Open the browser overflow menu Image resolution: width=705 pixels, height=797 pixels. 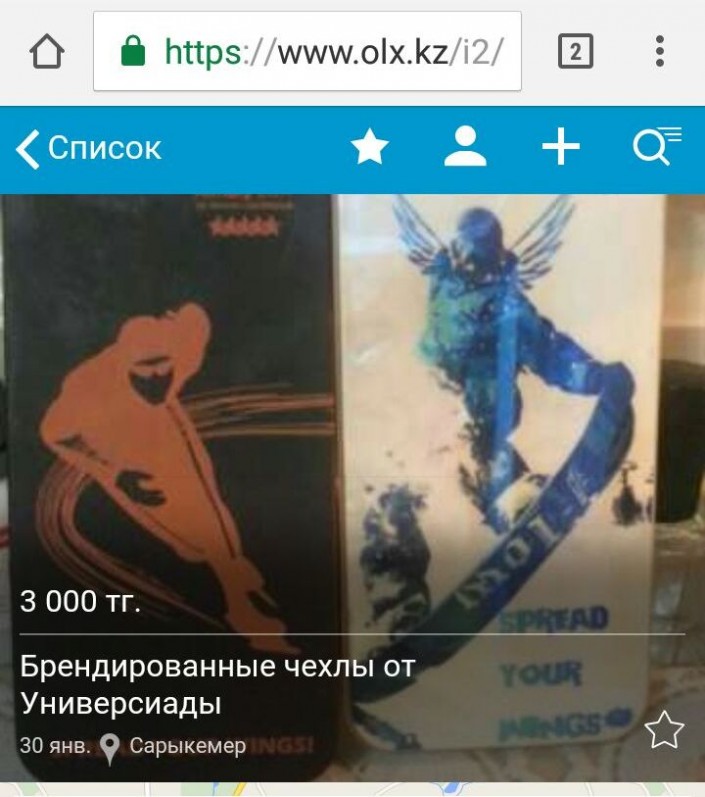(660, 52)
